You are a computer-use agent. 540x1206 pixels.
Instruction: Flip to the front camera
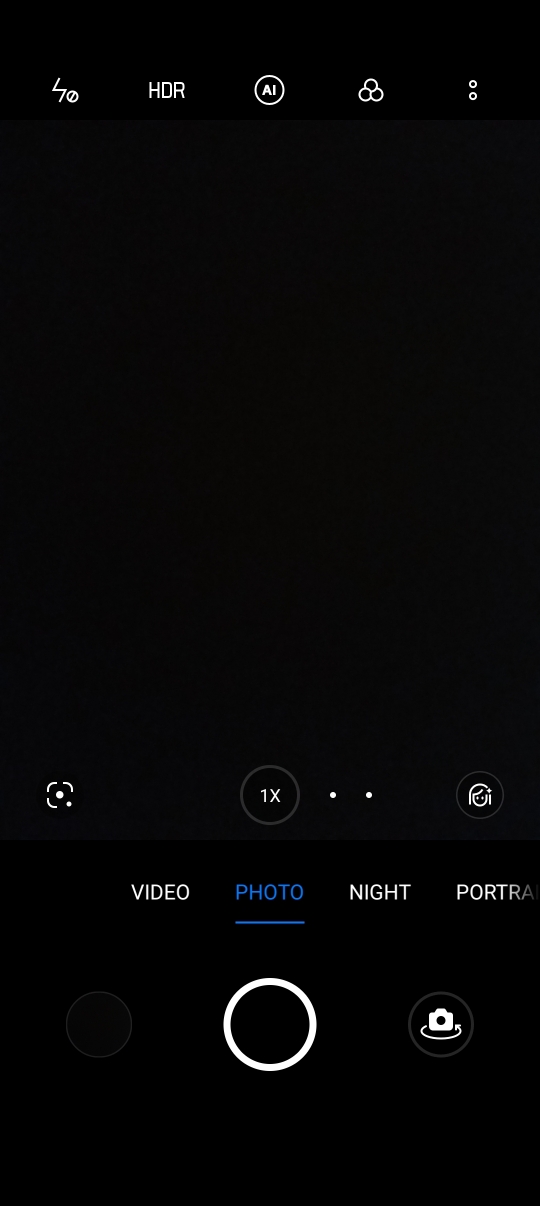[x=441, y=1025]
